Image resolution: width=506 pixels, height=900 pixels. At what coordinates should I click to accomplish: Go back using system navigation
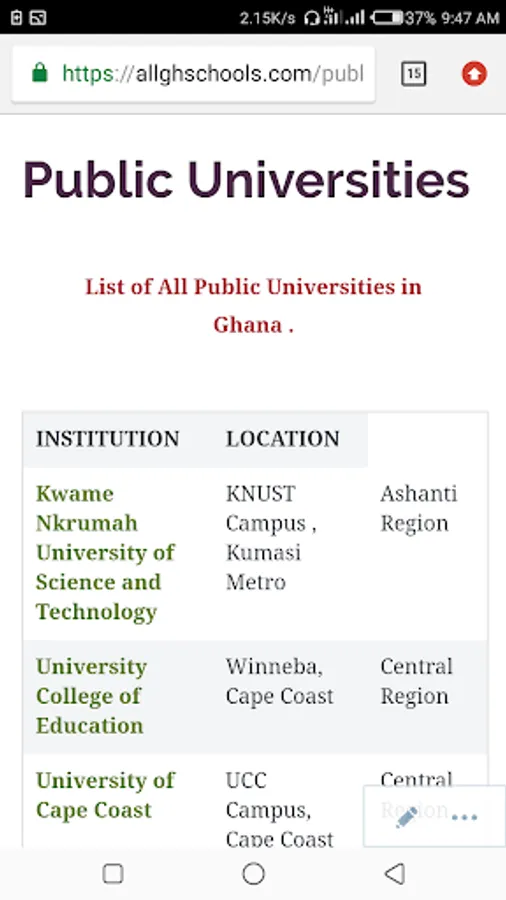point(395,874)
